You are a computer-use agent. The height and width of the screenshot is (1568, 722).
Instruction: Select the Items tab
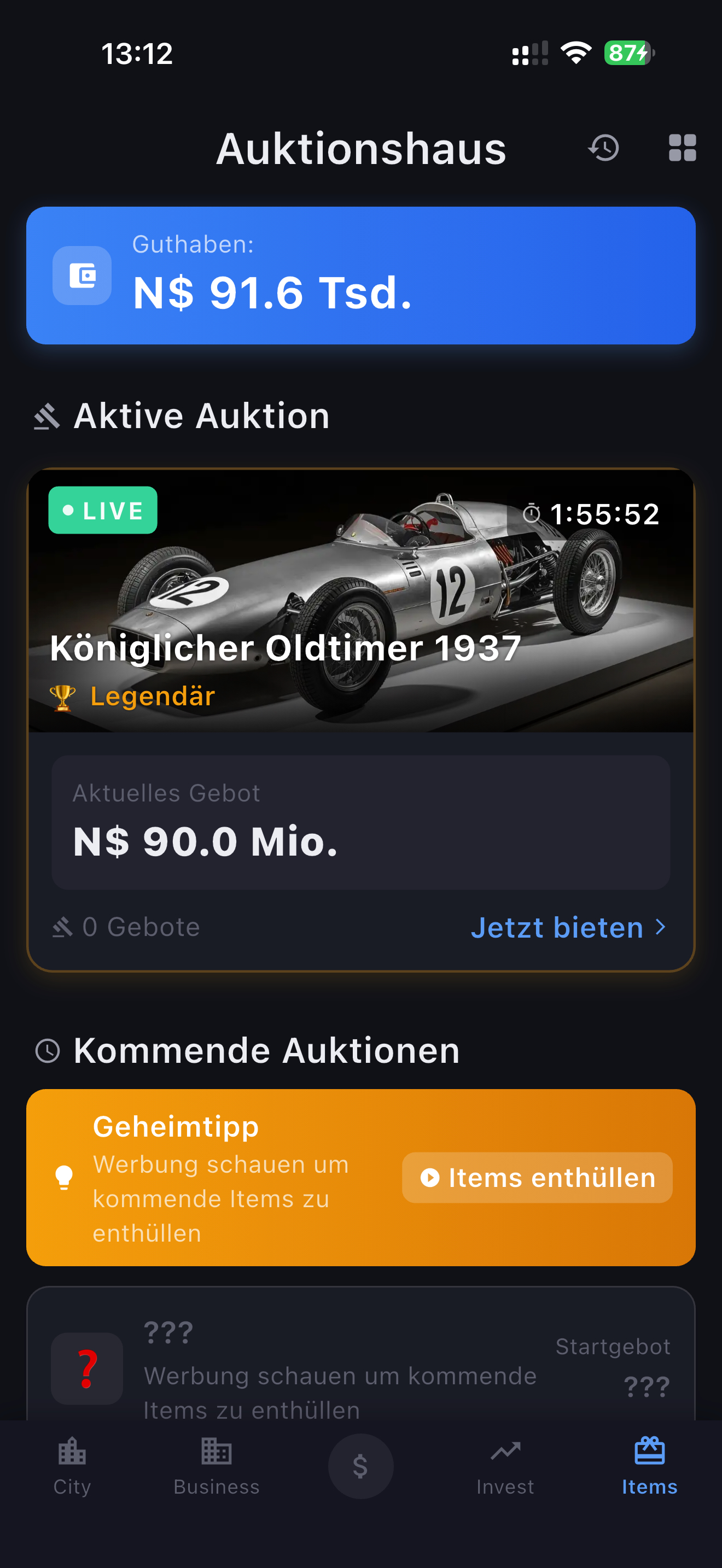[649, 1466]
